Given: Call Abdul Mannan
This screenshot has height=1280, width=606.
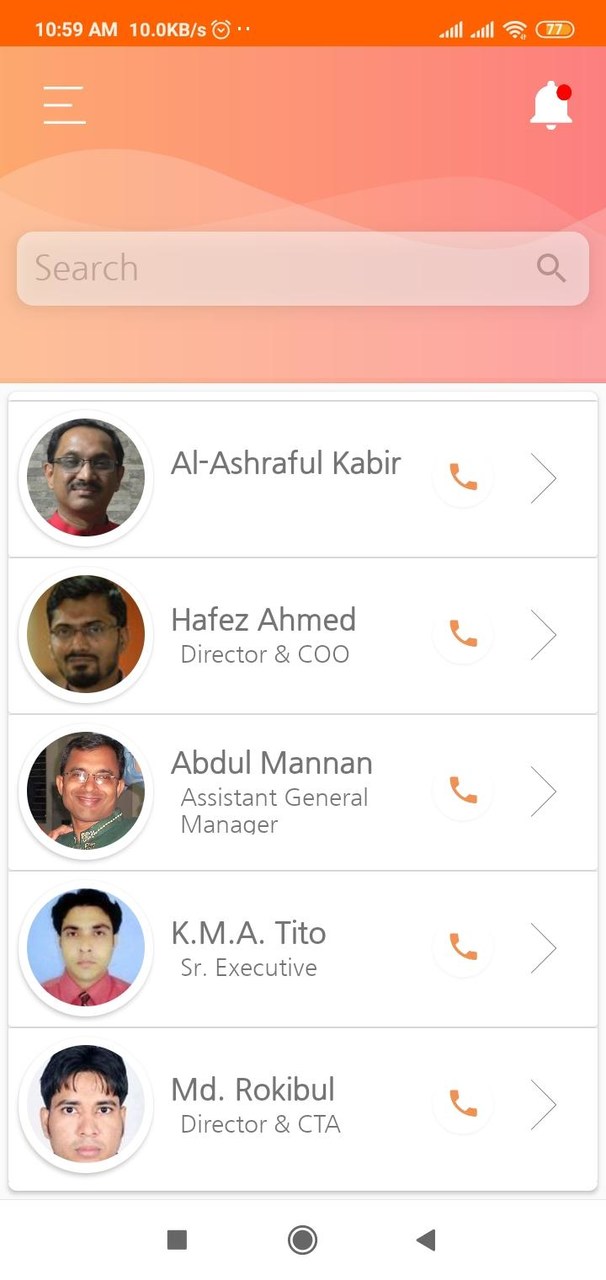Looking at the screenshot, I should click(463, 791).
